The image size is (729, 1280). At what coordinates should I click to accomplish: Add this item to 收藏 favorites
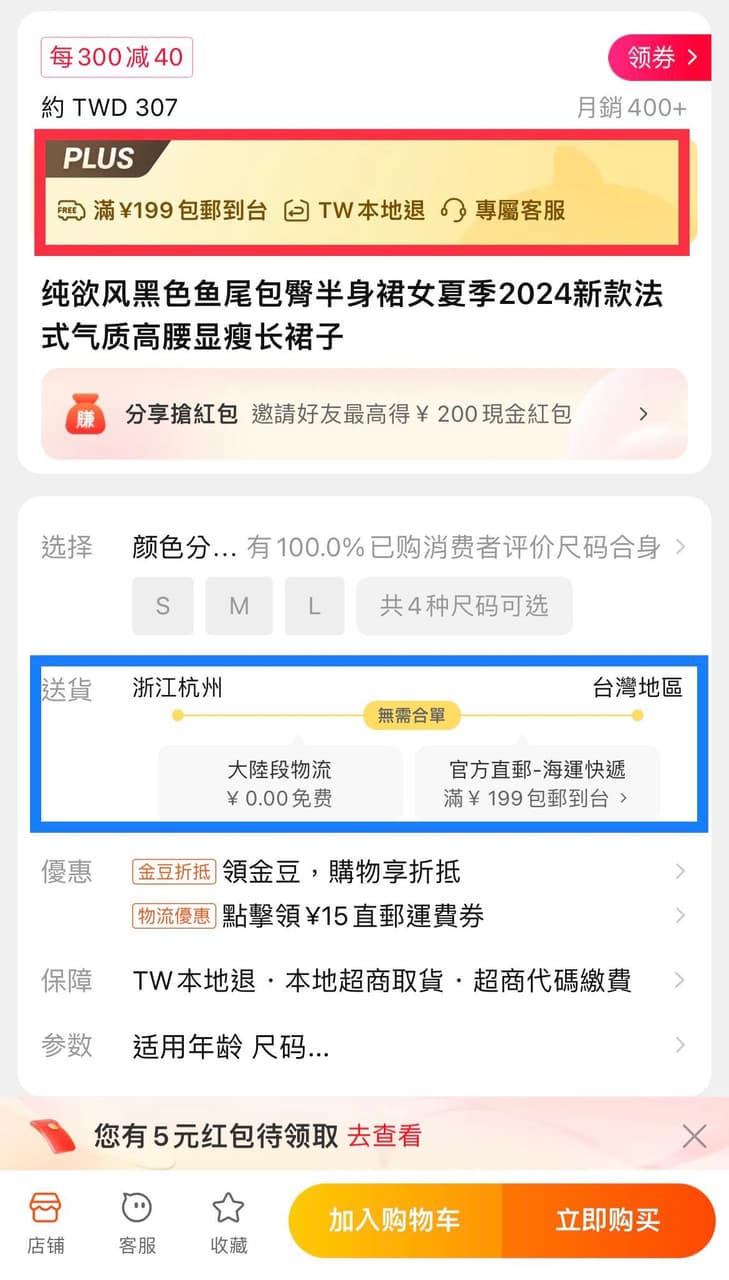[x=228, y=1222]
